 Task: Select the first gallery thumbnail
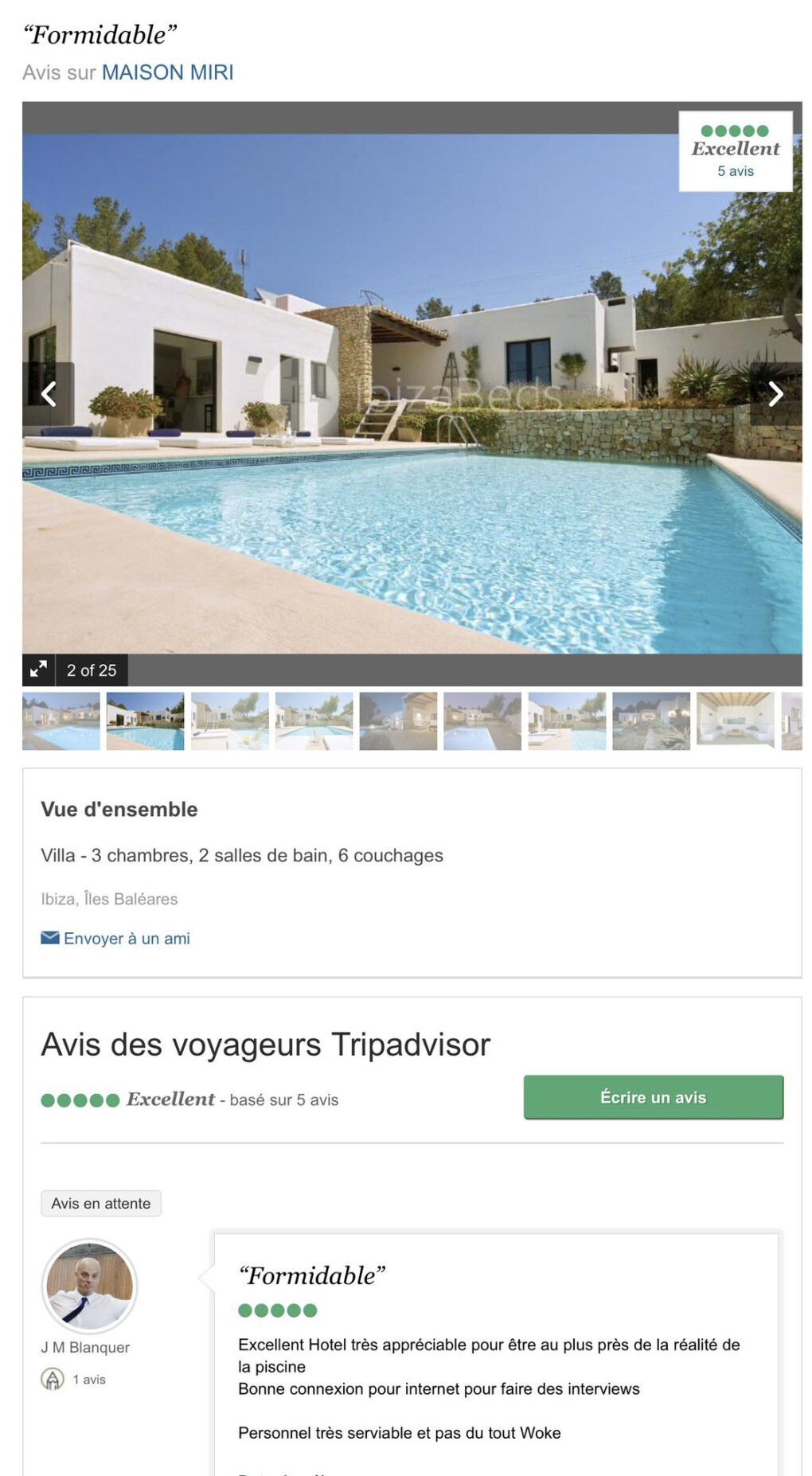61,721
